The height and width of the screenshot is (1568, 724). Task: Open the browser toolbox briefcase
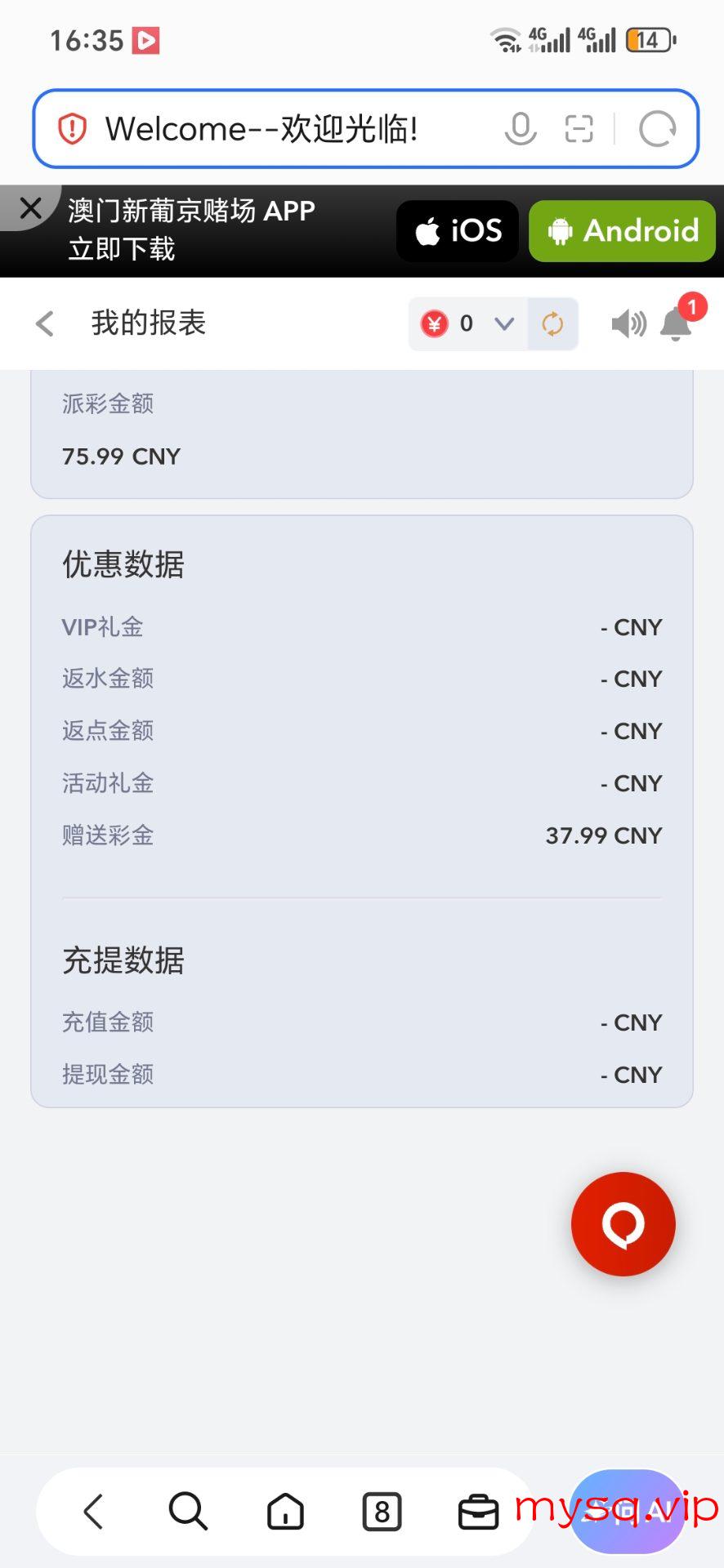coord(478,1512)
